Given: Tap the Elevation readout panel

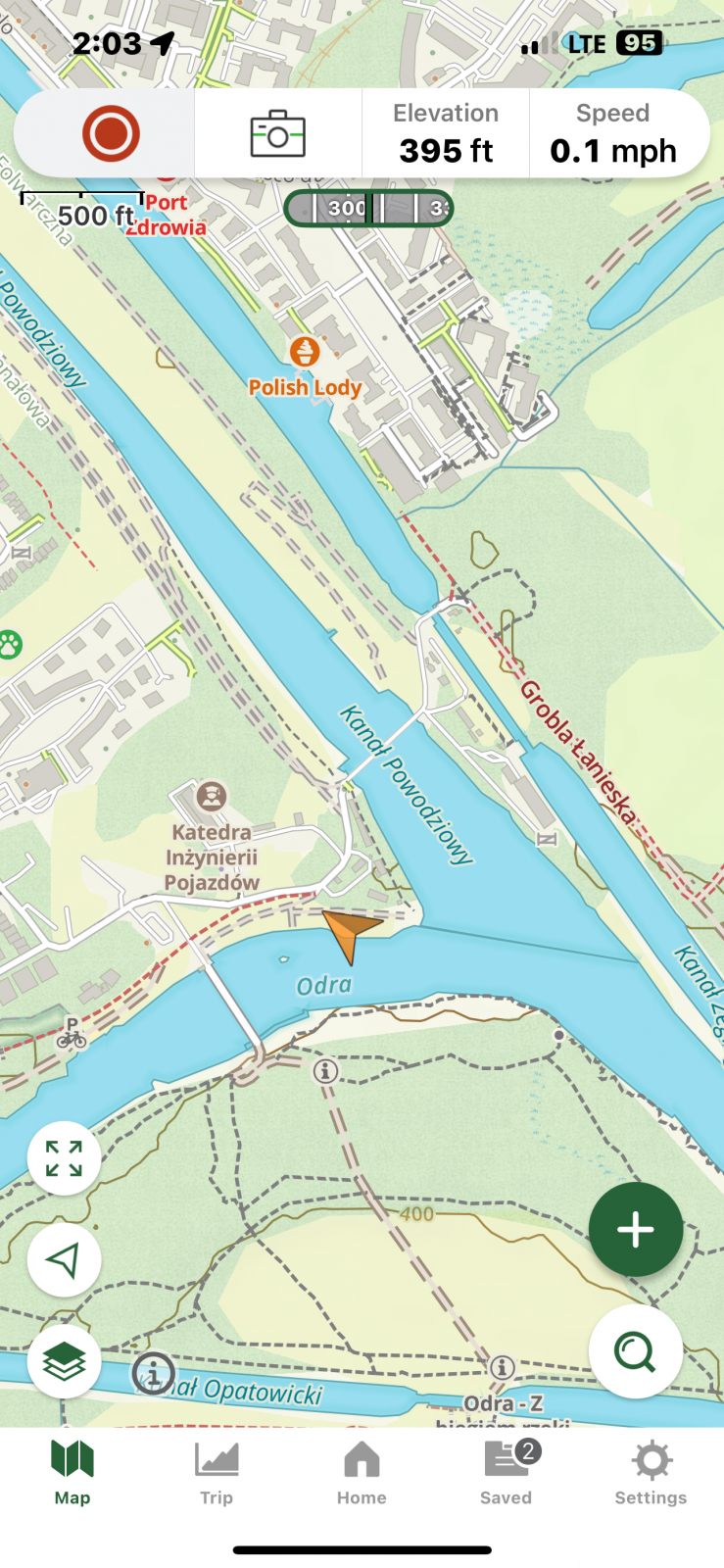Looking at the screenshot, I should pos(446,134).
